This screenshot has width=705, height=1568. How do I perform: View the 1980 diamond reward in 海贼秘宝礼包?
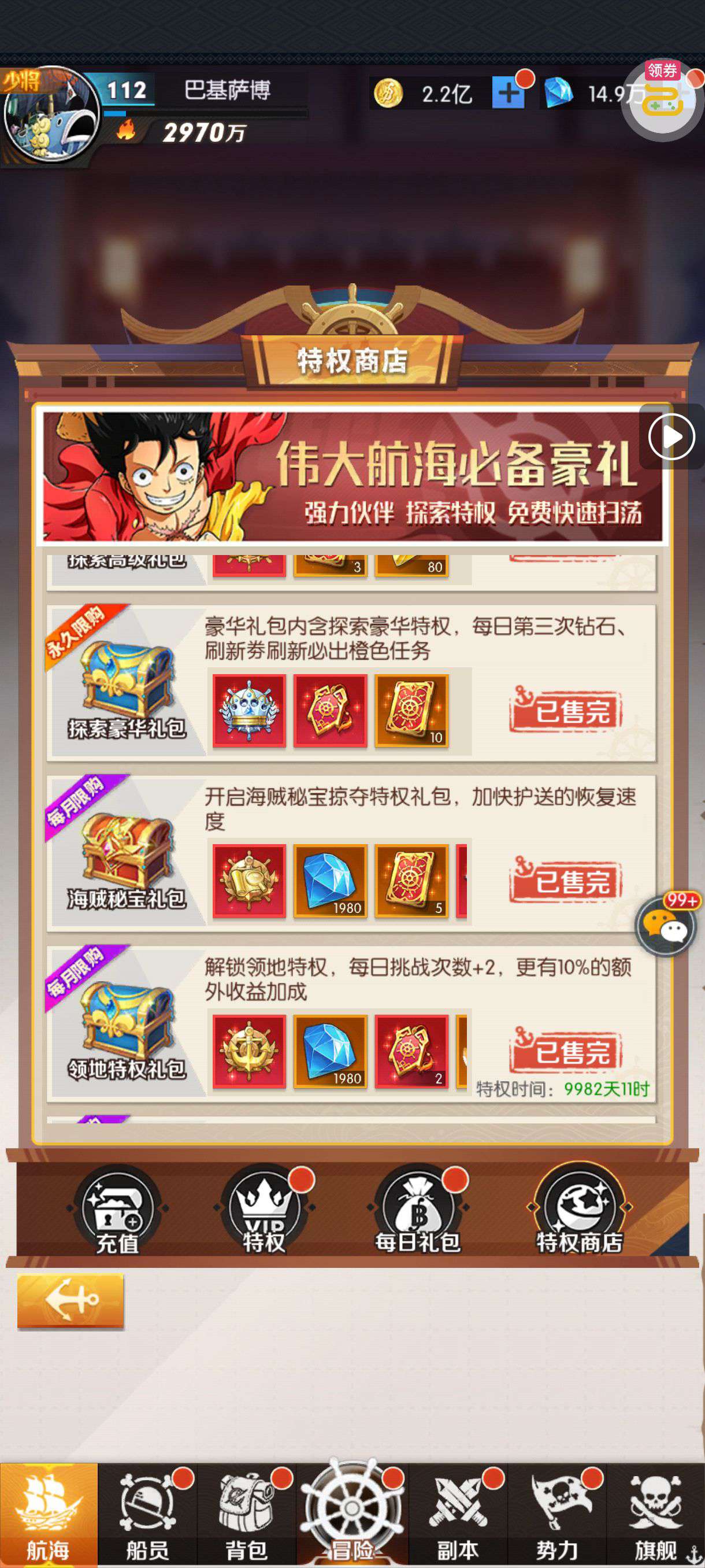331,881
